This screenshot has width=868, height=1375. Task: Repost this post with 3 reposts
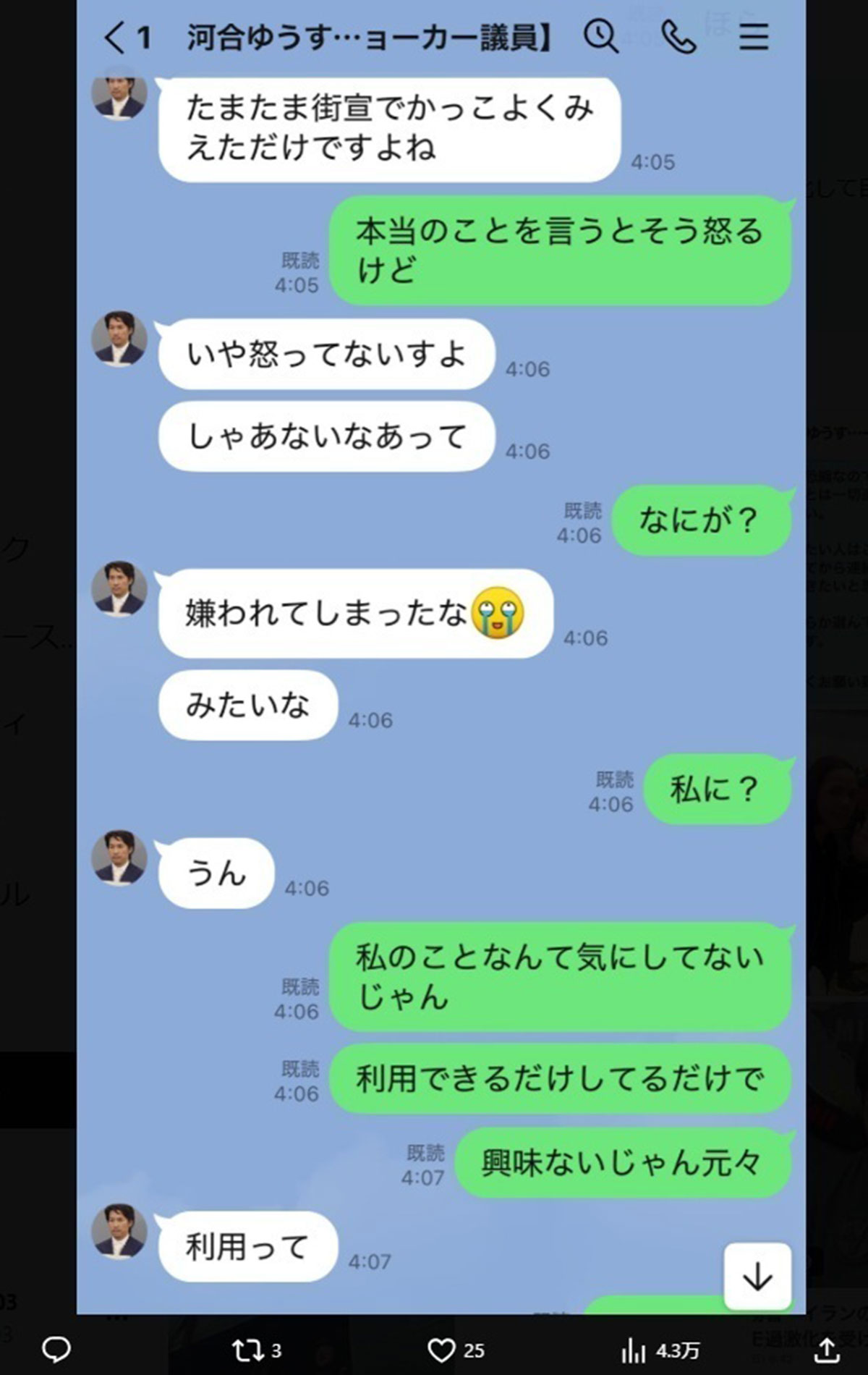pyautogui.click(x=248, y=1350)
